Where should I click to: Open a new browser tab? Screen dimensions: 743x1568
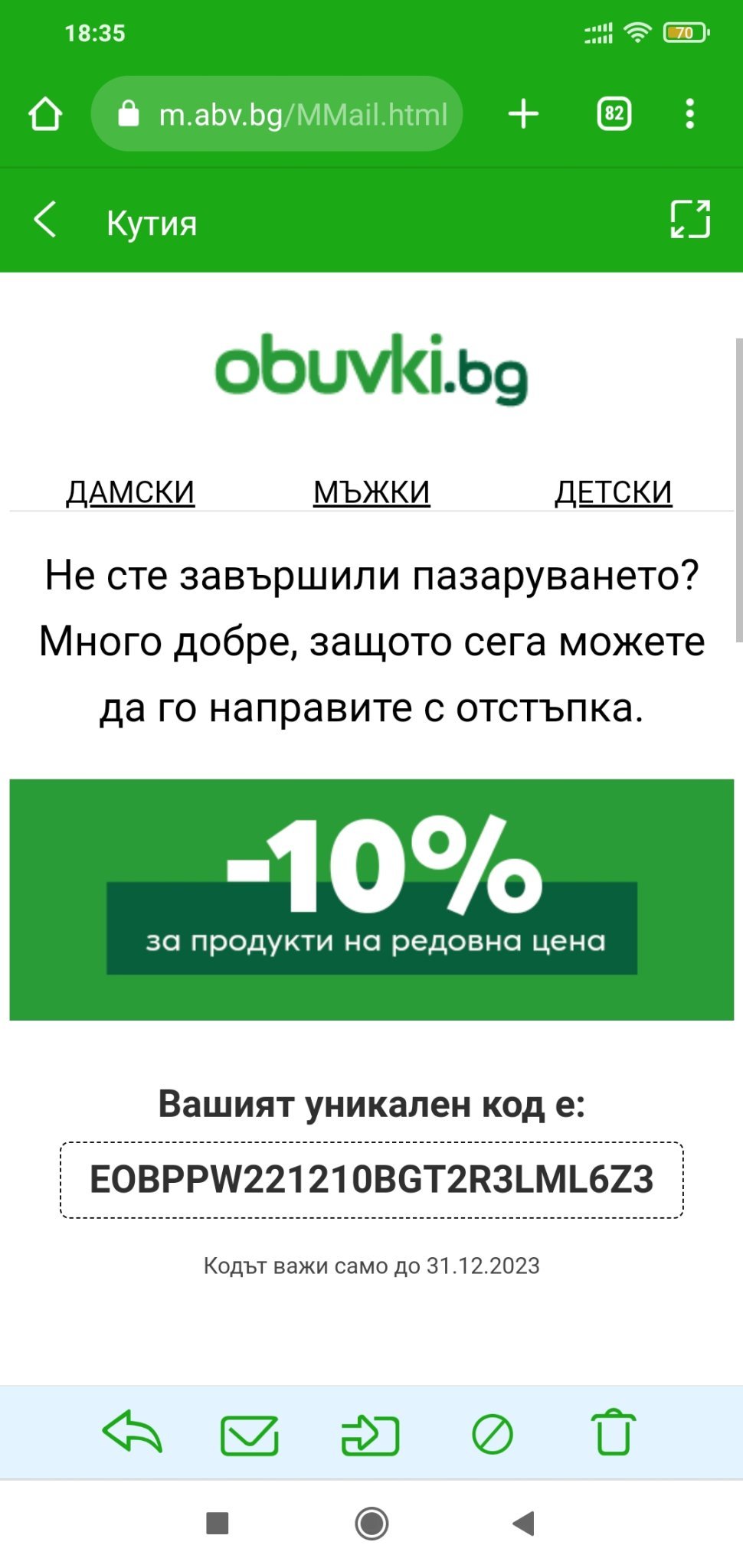coord(524,114)
